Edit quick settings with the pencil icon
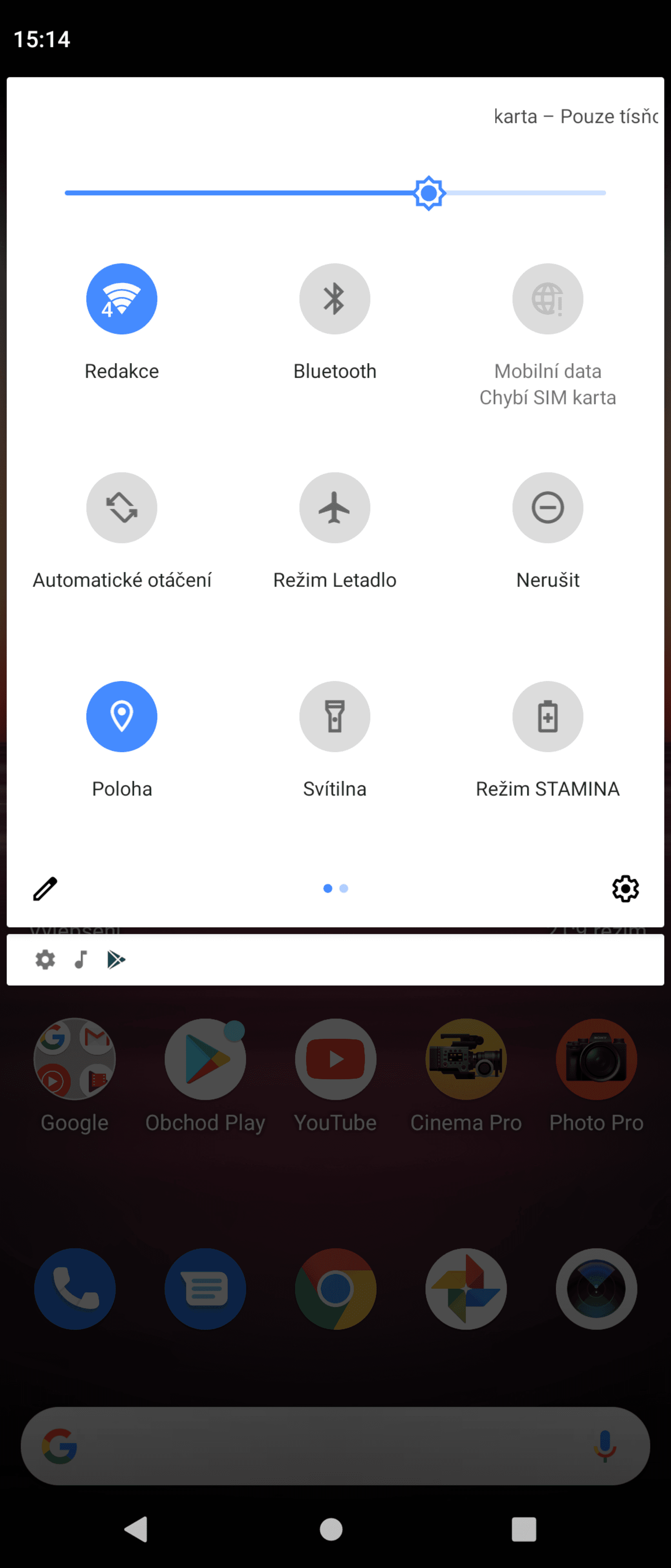Viewport: 671px width, 1568px height. [45, 889]
